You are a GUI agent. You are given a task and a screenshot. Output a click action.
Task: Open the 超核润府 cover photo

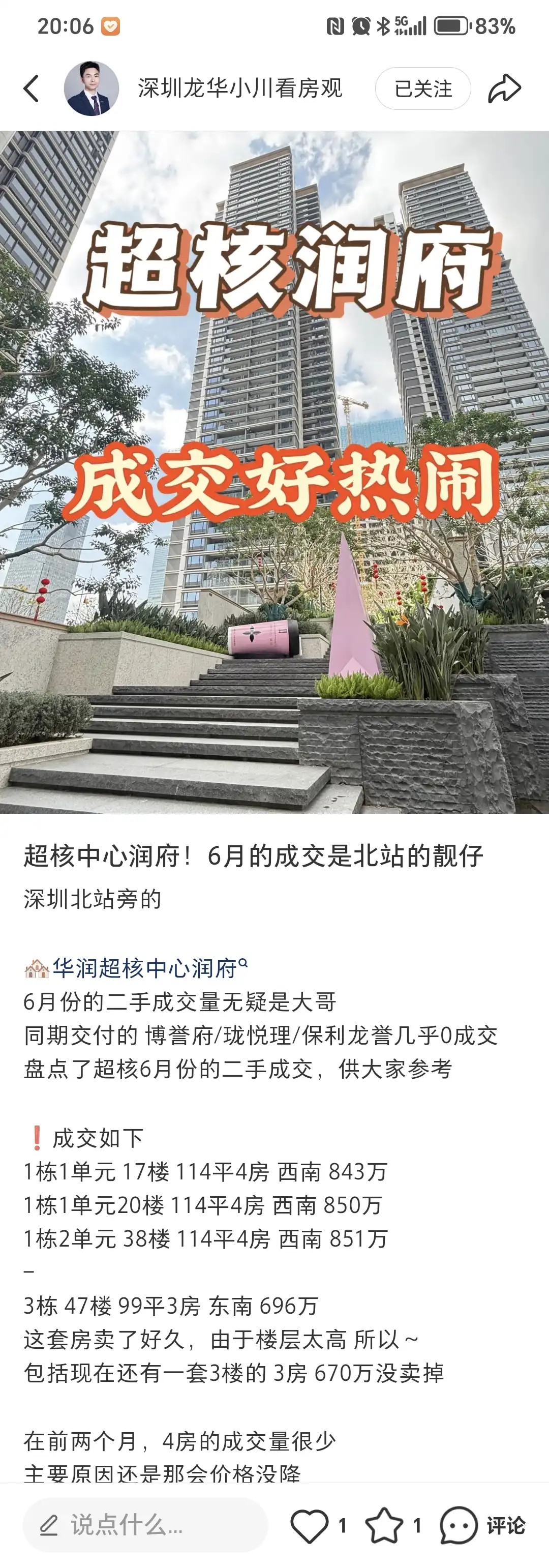coord(274,472)
